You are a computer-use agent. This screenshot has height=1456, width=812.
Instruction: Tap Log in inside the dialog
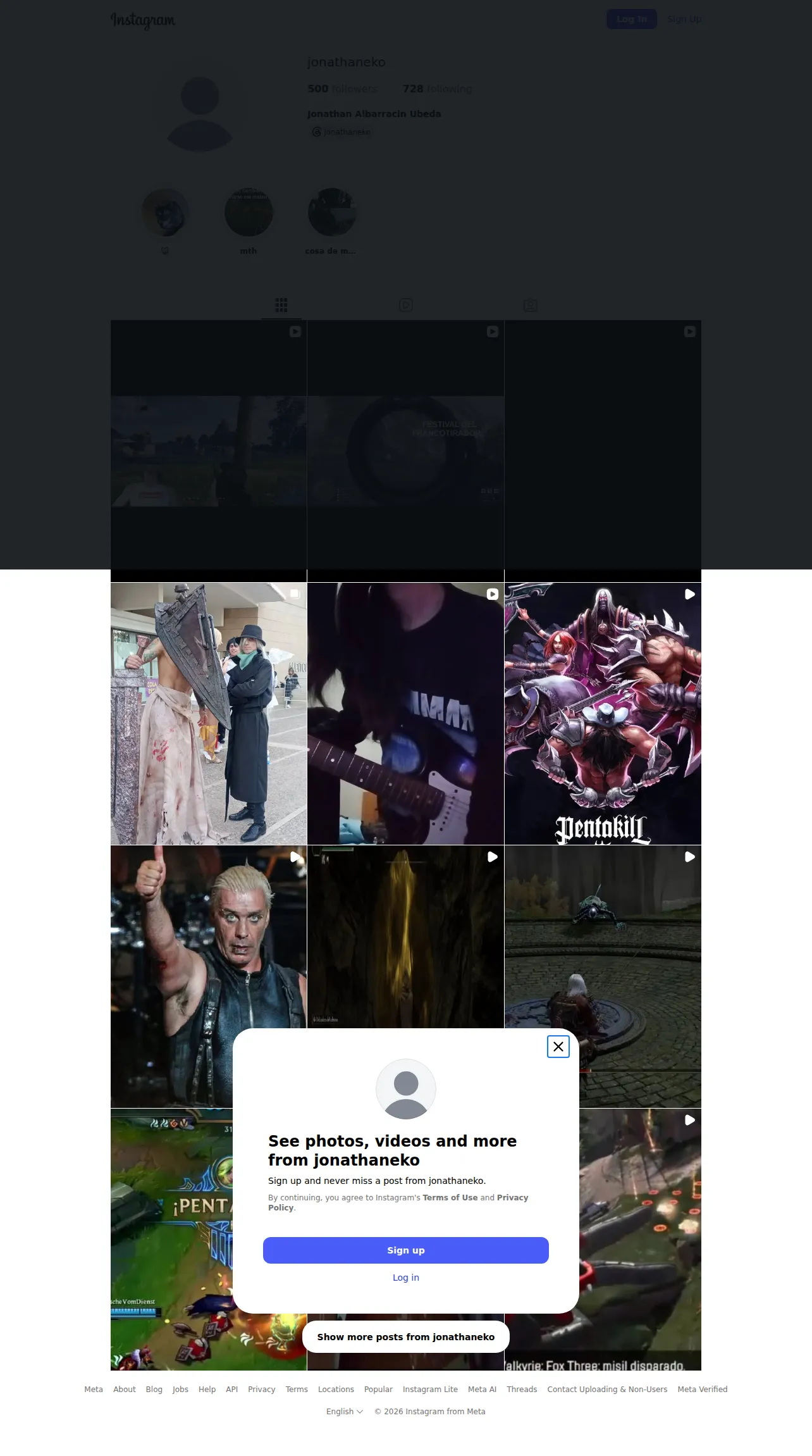(406, 1278)
